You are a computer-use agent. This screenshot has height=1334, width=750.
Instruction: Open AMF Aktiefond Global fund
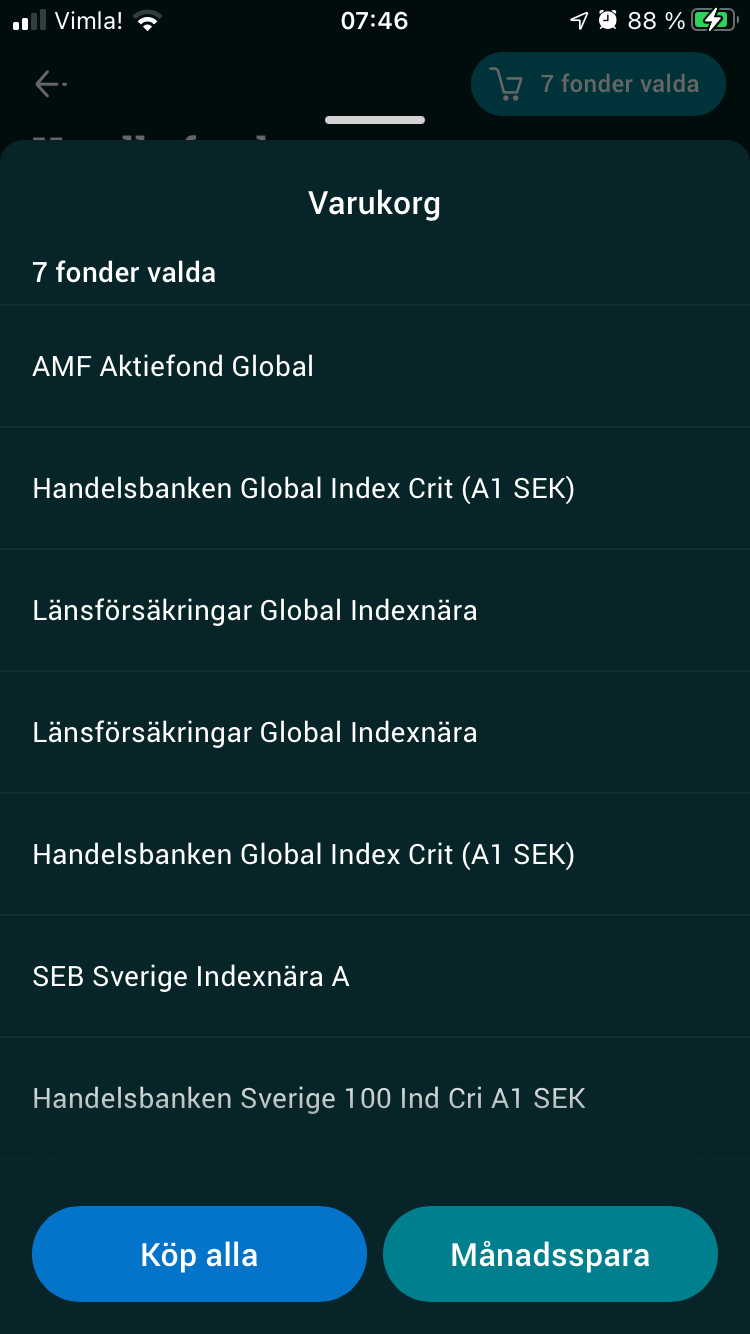(x=173, y=367)
